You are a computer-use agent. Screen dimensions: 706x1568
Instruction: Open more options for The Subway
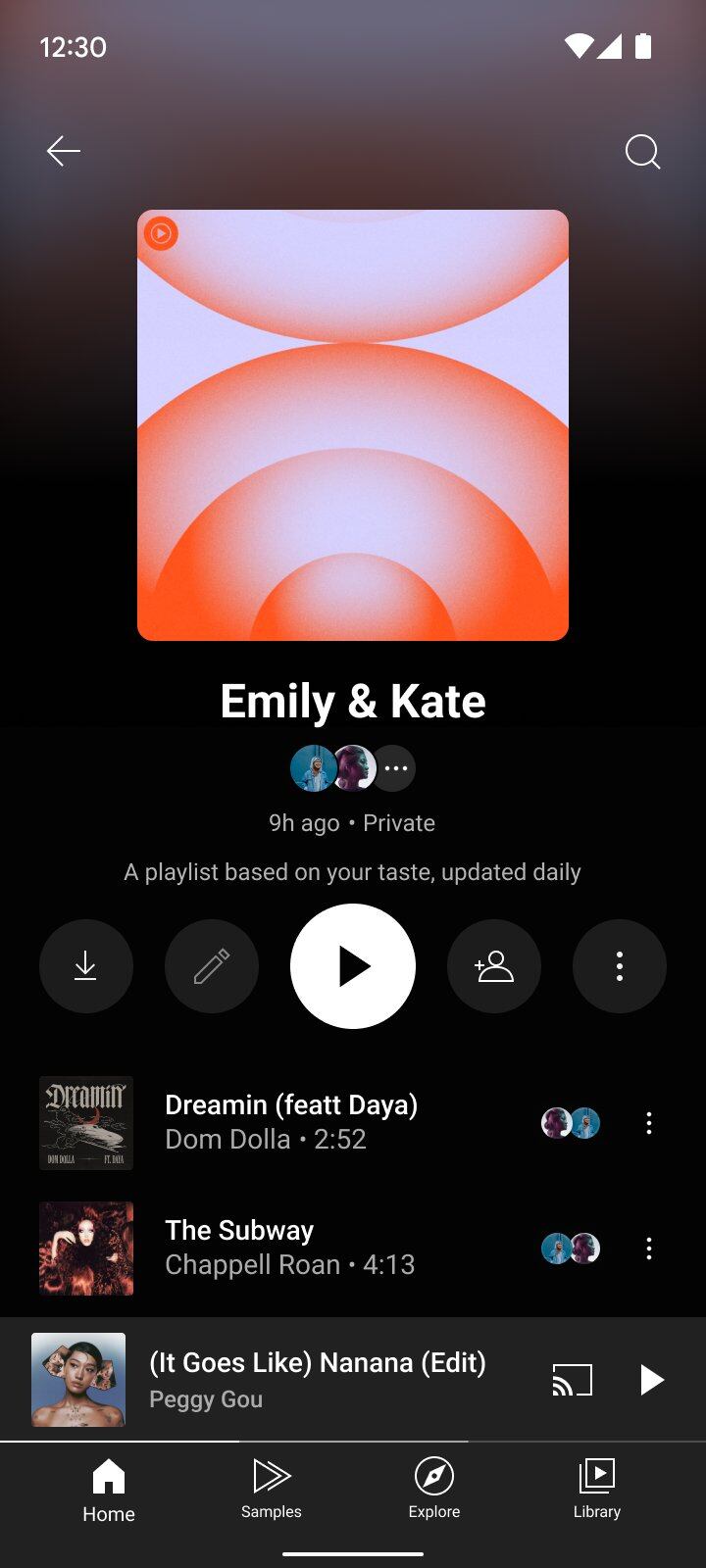click(x=649, y=1249)
